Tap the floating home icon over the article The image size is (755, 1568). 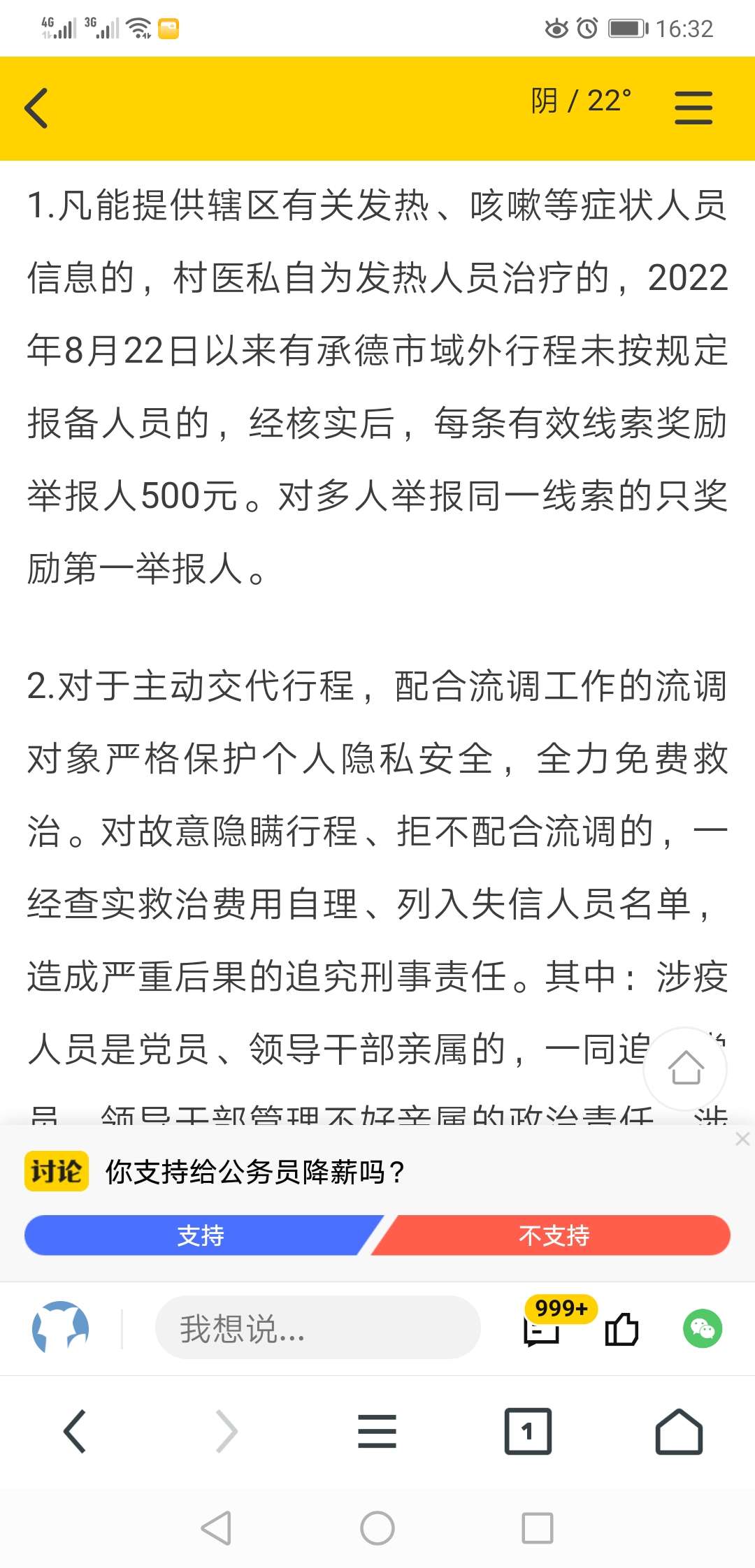point(685,1068)
